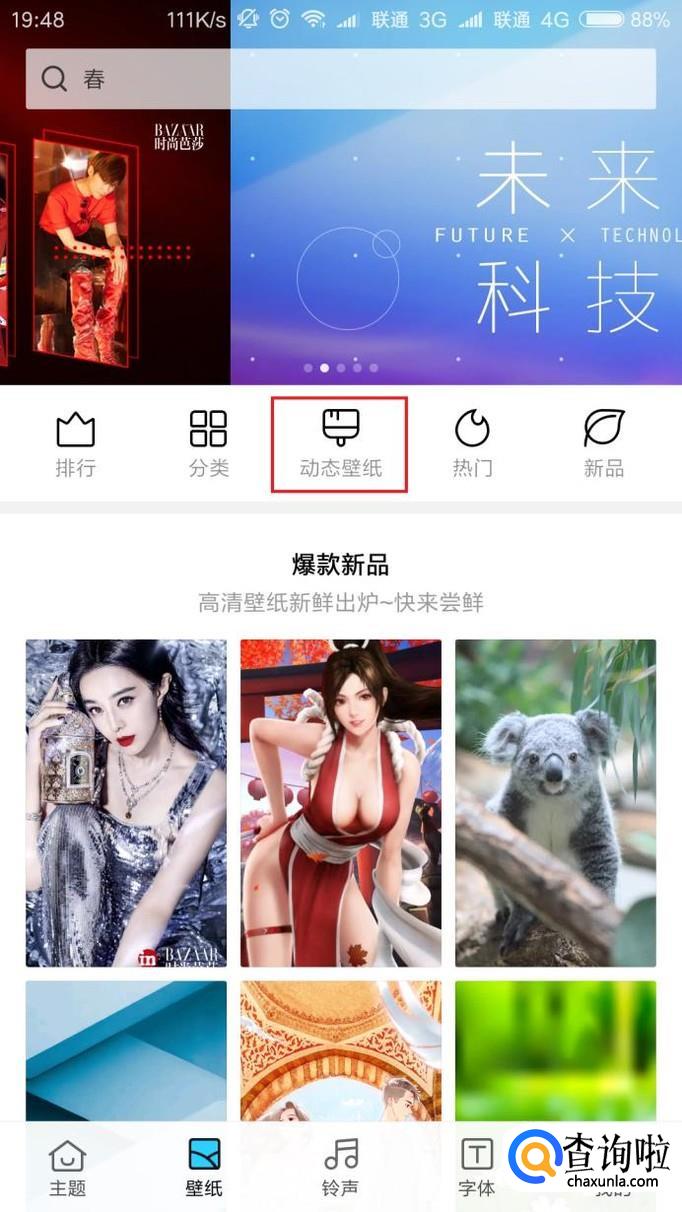The height and width of the screenshot is (1212, 682).
Task: Open the red outfit anime girl wallpaper
Action: tap(340, 803)
